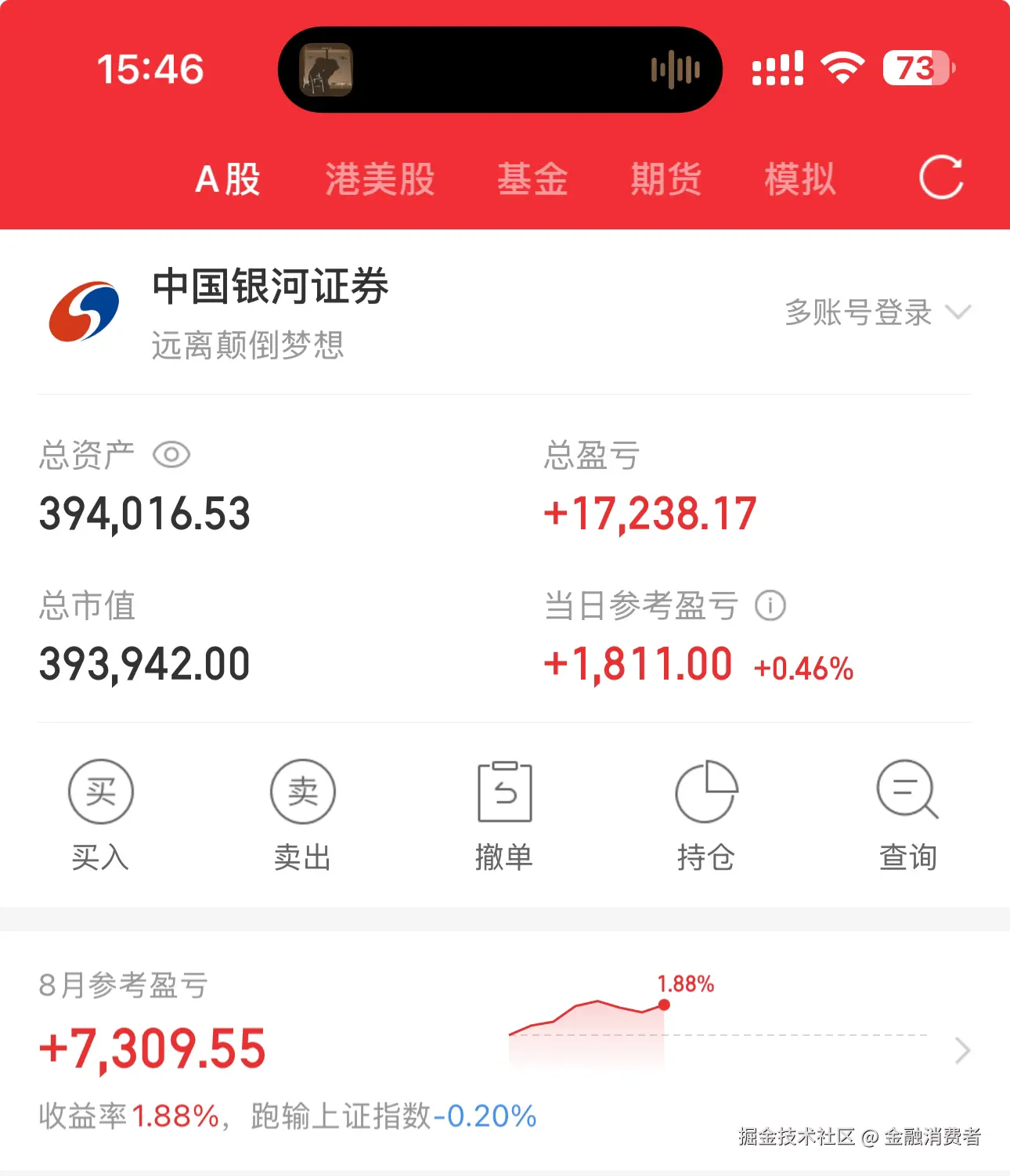This screenshot has width=1010, height=1176.
Task: Open 撤单 (Cancel Order) via its clipboard icon
Action: click(x=505, y=791)
